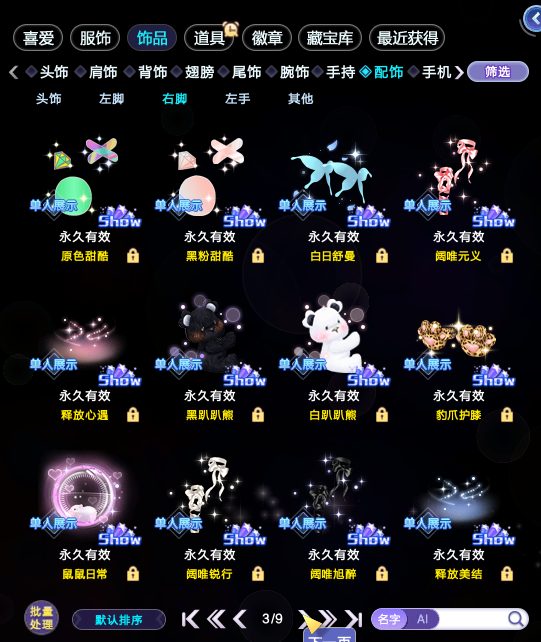Switch to the 服饰 tab
Image resolution: width=541 pixels, height=642 pixels.
(x=95, y=38)
